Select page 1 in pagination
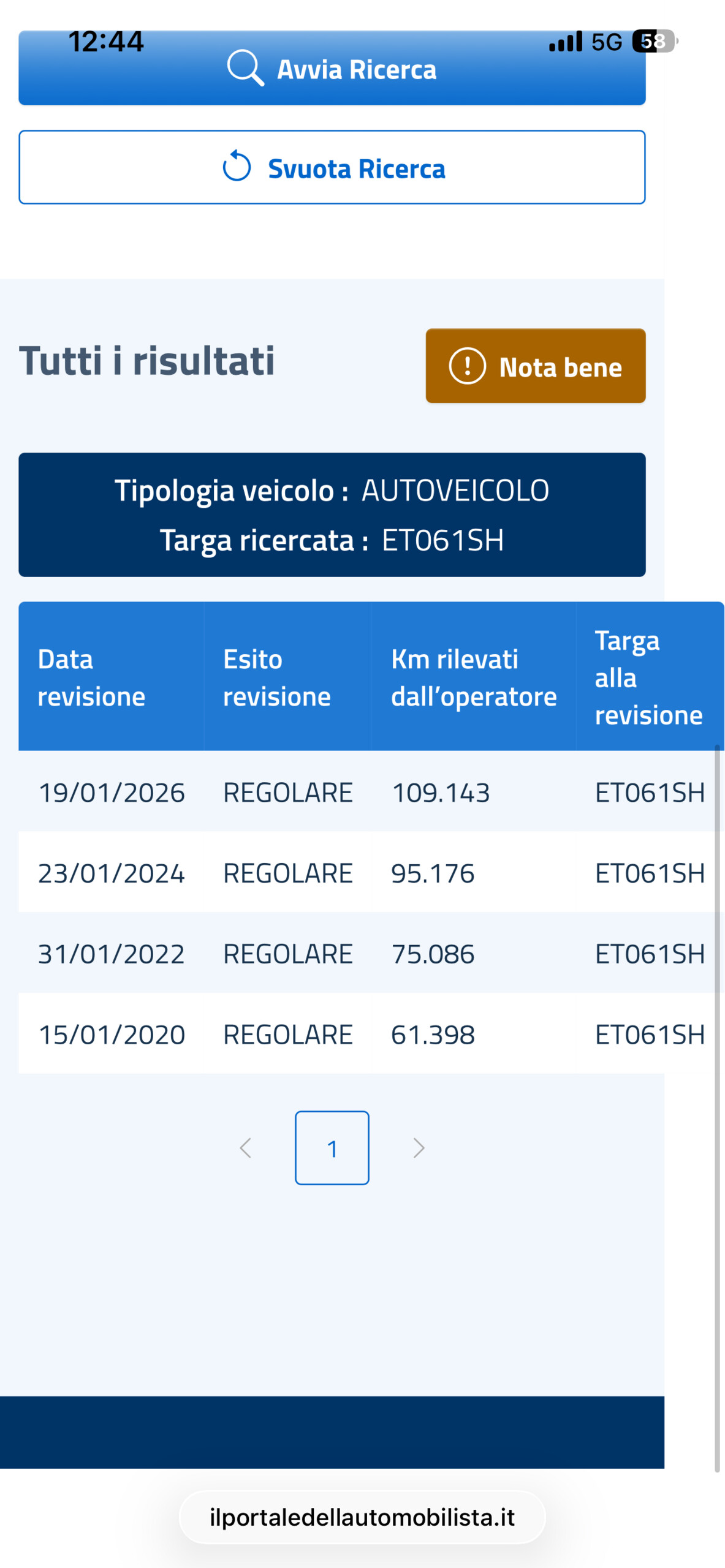 click(x=332, y=1148)
